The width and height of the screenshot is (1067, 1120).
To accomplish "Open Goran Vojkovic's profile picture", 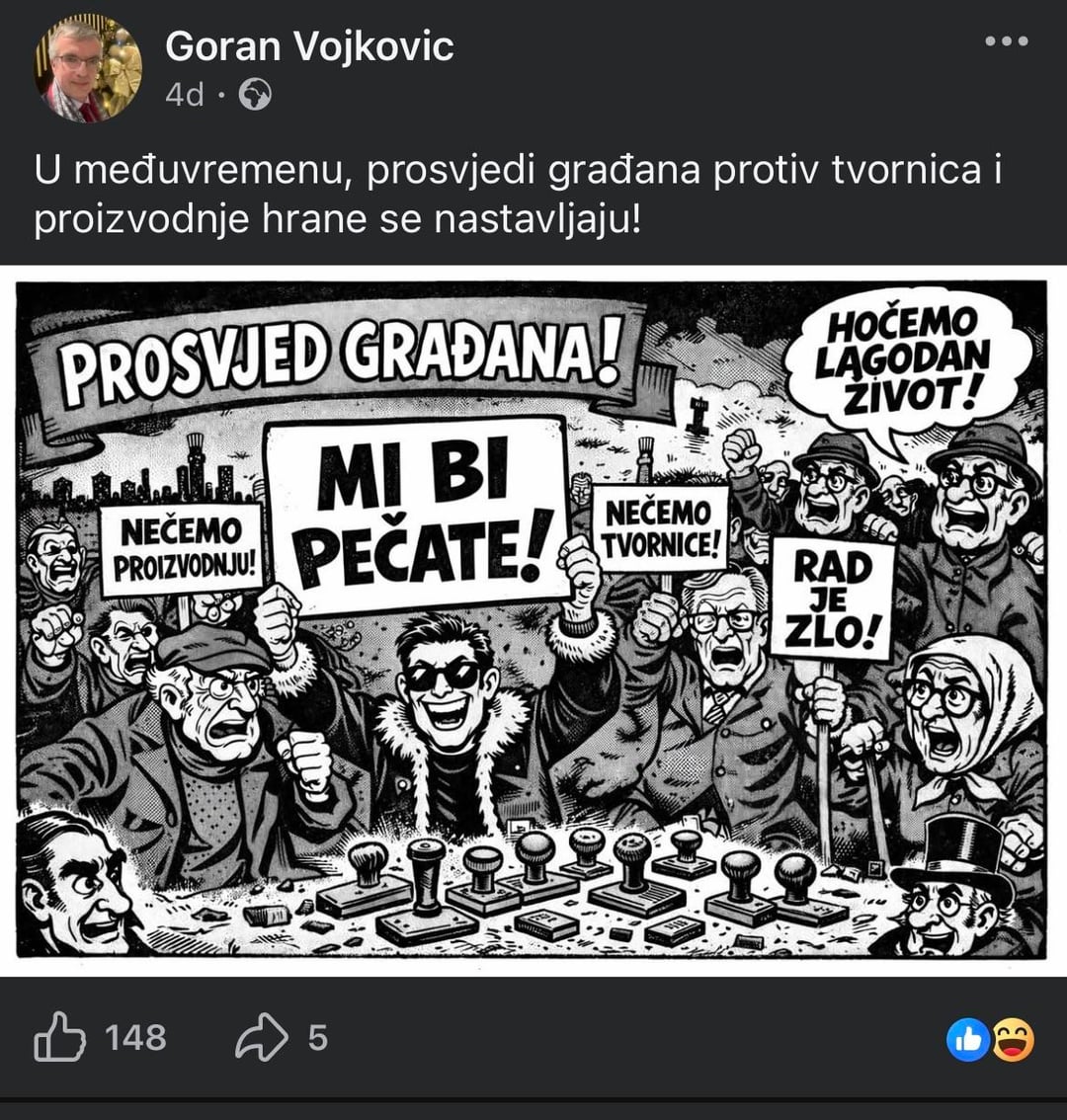I will tap(88, 68).
